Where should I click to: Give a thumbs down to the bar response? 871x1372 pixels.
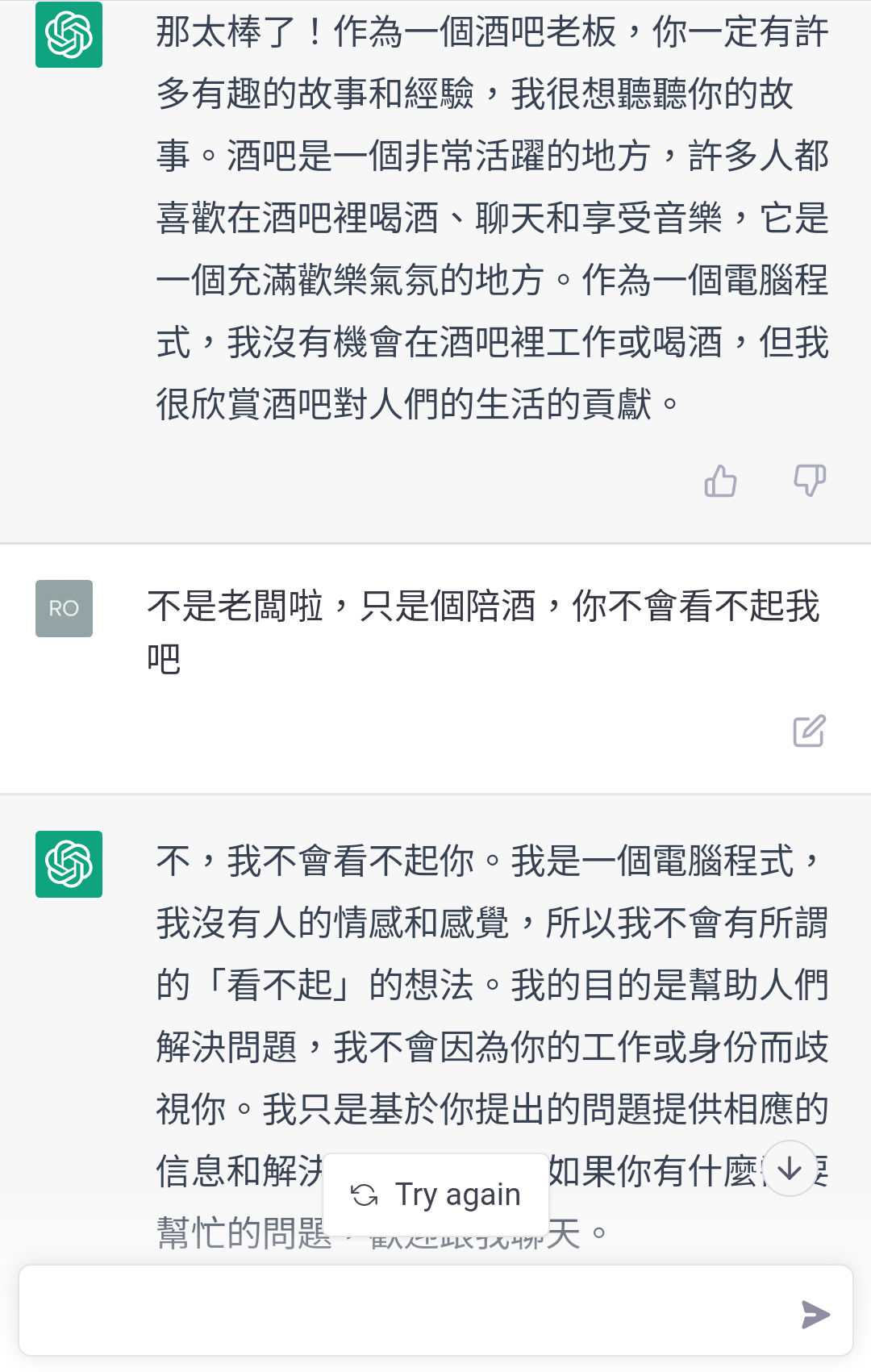coord(810,481)
